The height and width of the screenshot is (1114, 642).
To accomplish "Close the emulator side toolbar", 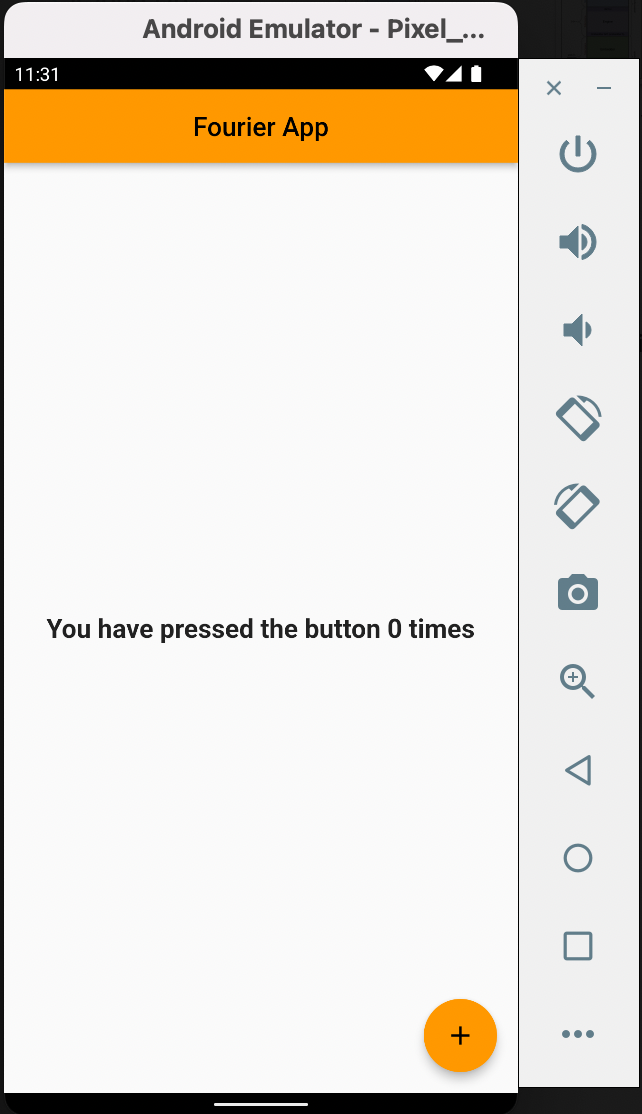I will point(554,88).
